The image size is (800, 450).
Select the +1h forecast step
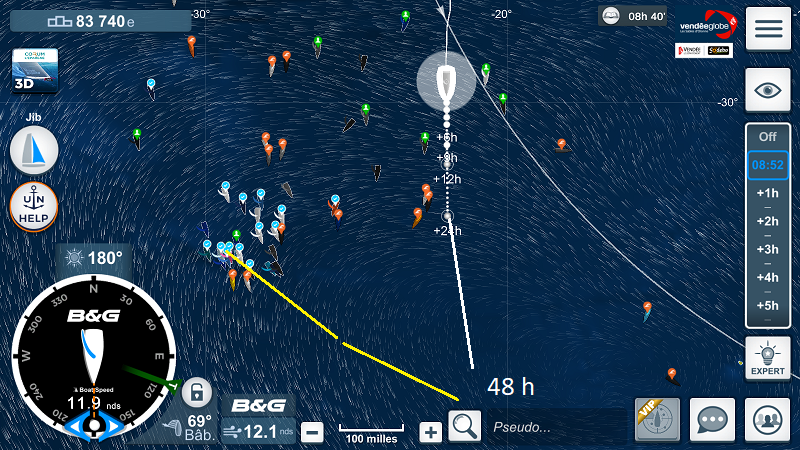(768, 194)
